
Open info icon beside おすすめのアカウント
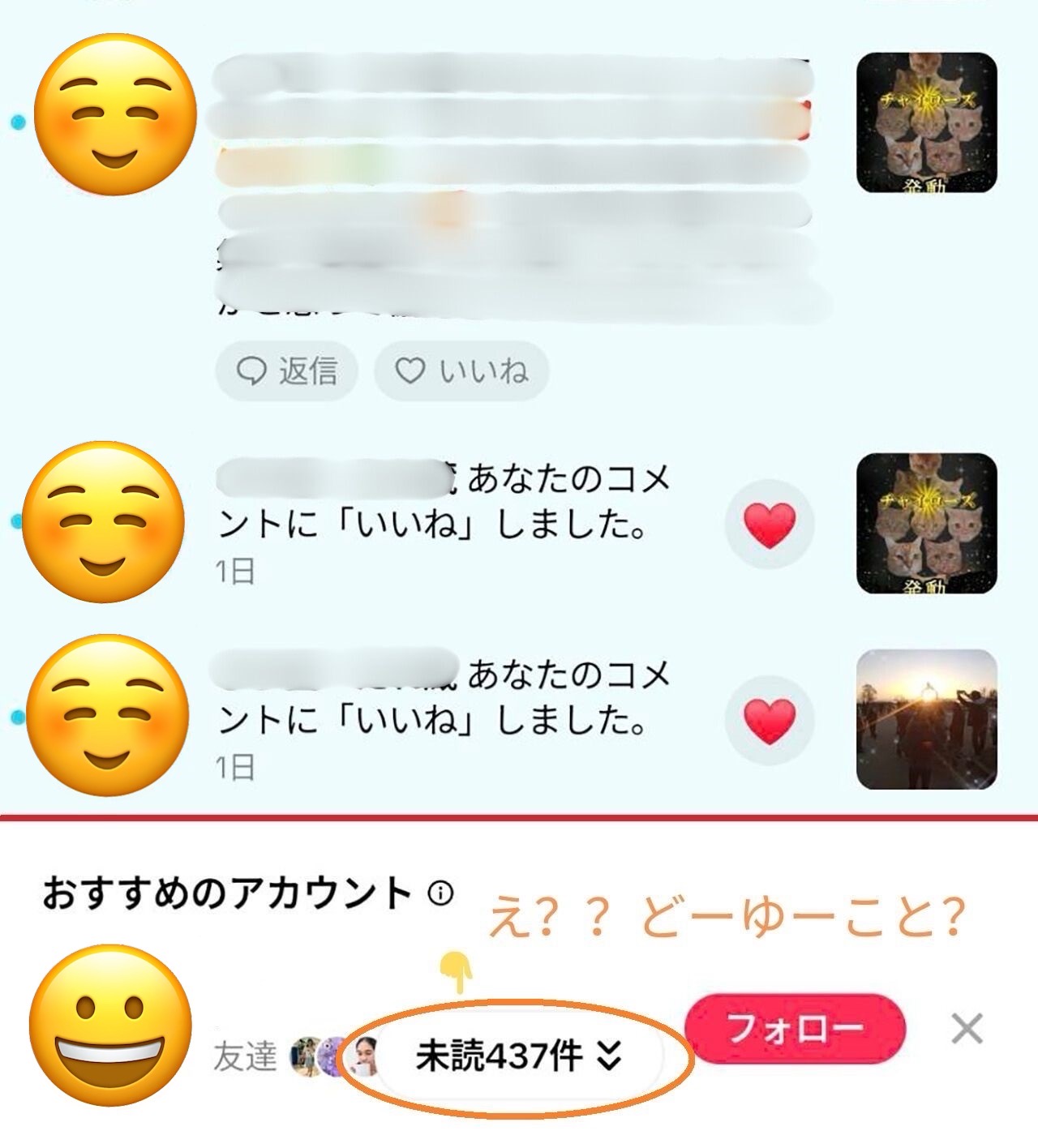[x=440, y=893]
